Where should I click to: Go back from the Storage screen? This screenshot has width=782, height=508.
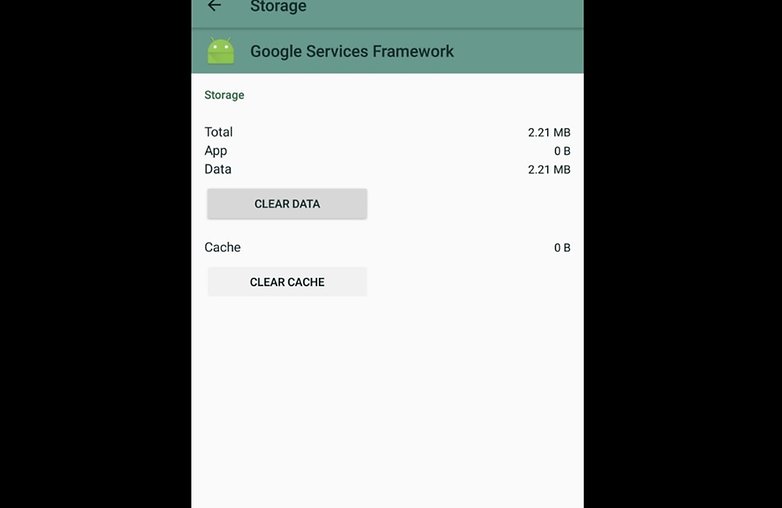click(214, 6)
